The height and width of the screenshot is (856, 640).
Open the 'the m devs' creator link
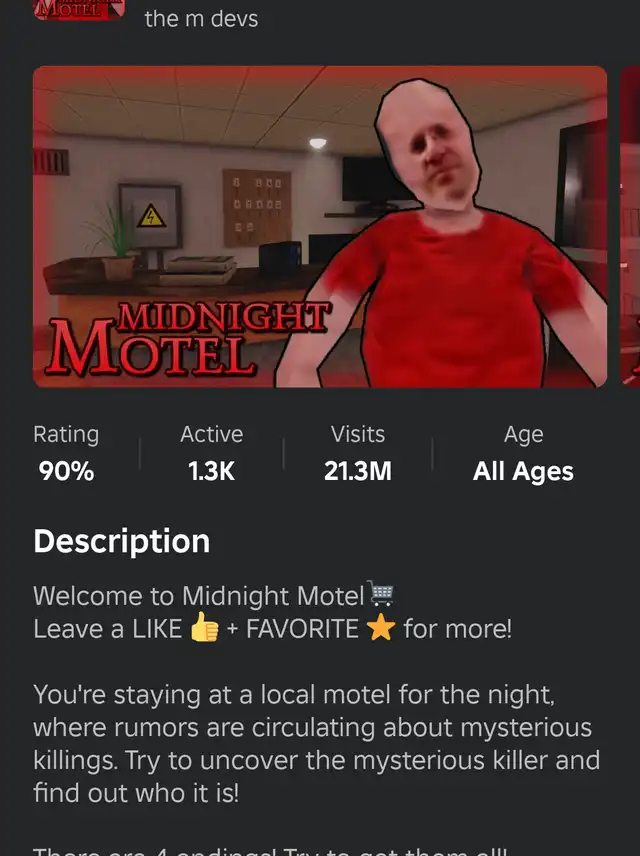(201, 19)
